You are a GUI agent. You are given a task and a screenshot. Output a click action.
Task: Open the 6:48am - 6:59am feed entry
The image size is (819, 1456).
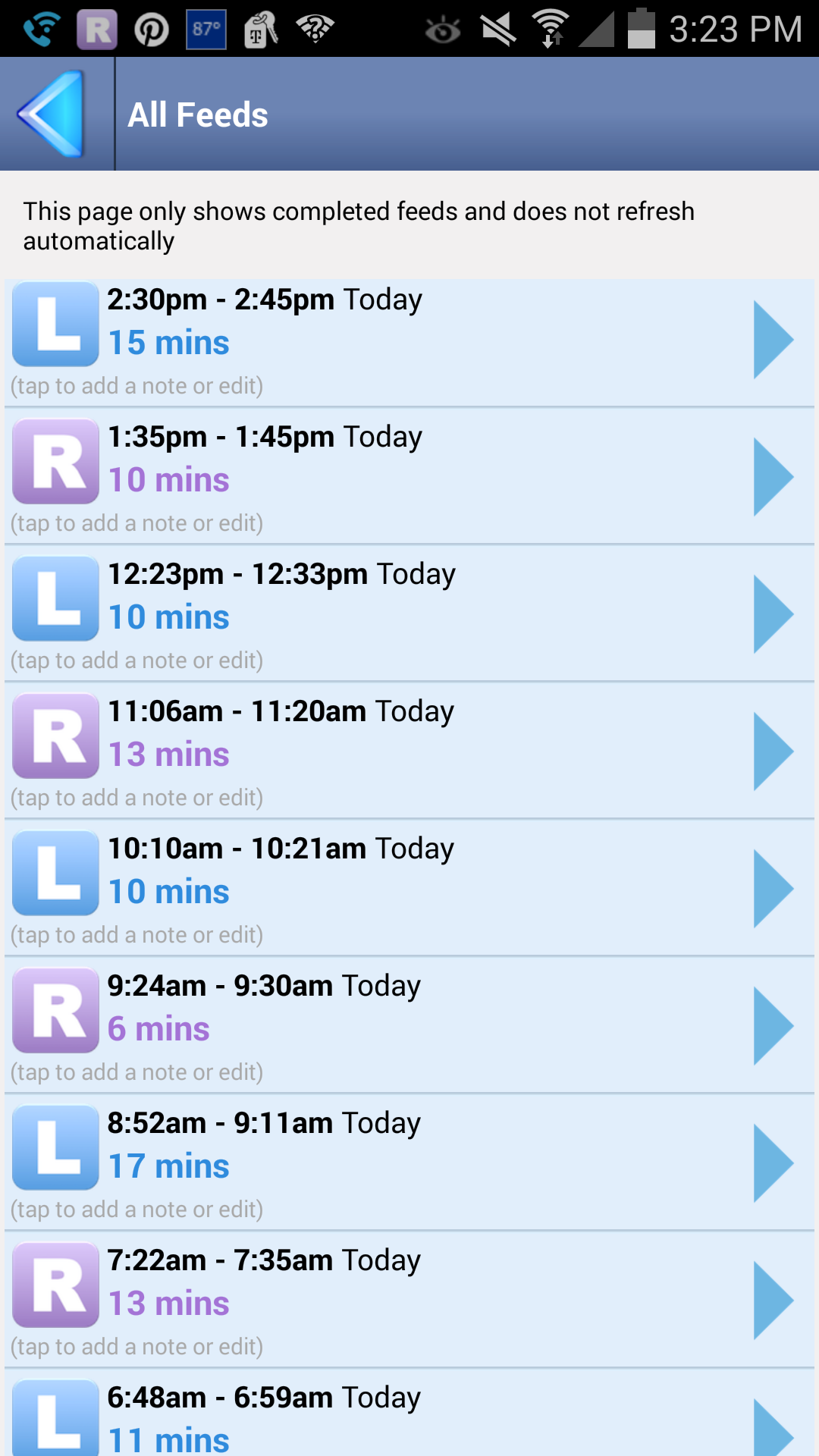[x=409, y=1417]
